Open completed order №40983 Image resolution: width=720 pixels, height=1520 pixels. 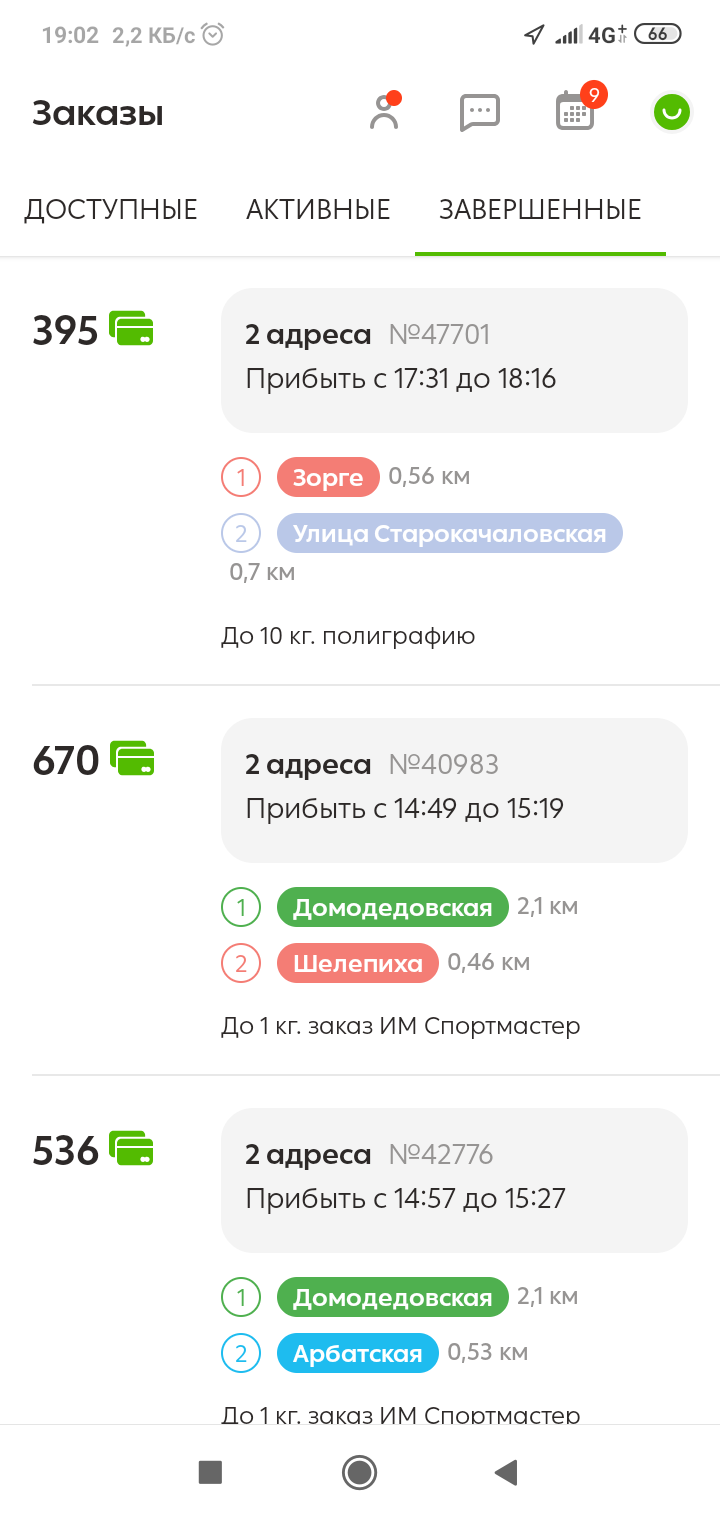tap(454, 790)
